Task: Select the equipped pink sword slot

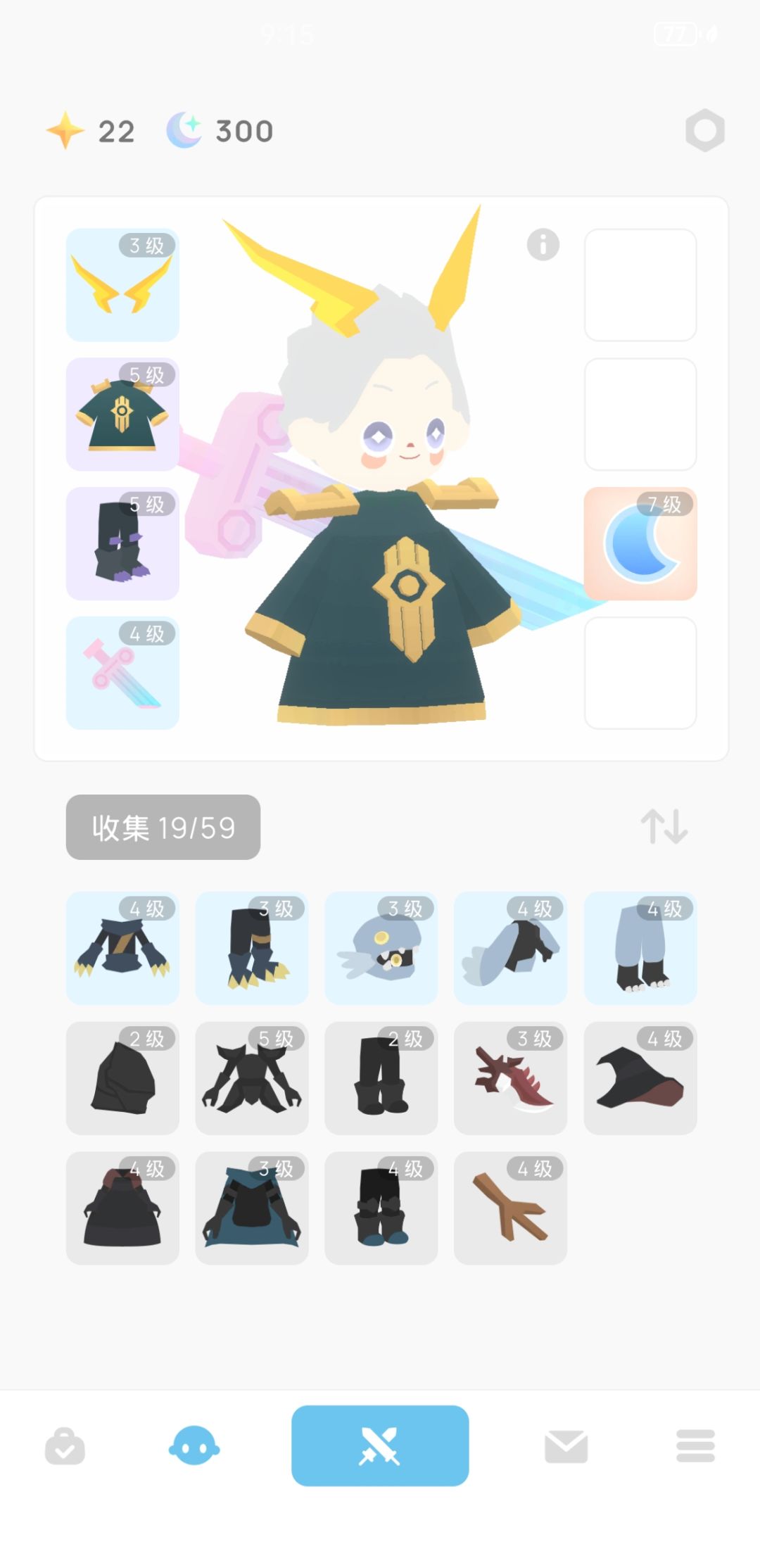Action: pos(122,674)
